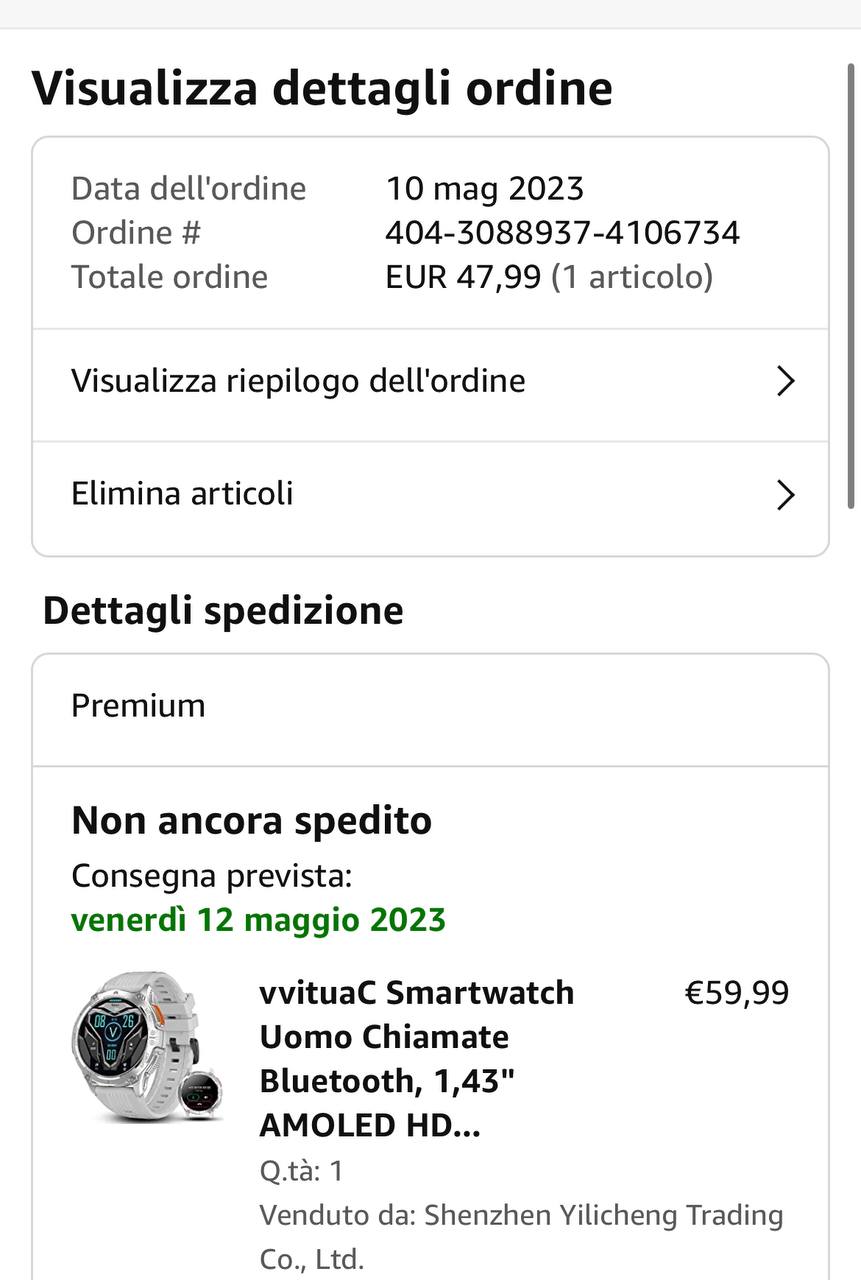Viewport: 861px width, 1280px height.
Task: Open the vvituaC Smartwatch product title
Action: [417, 1059]
